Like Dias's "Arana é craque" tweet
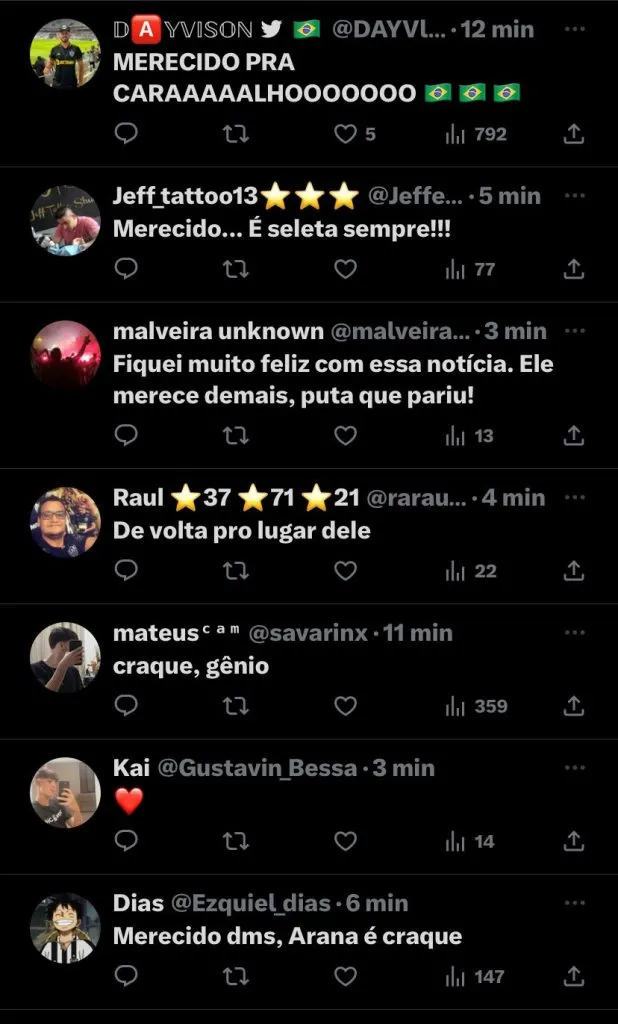The image size is (618, 1024). point(345,976)
